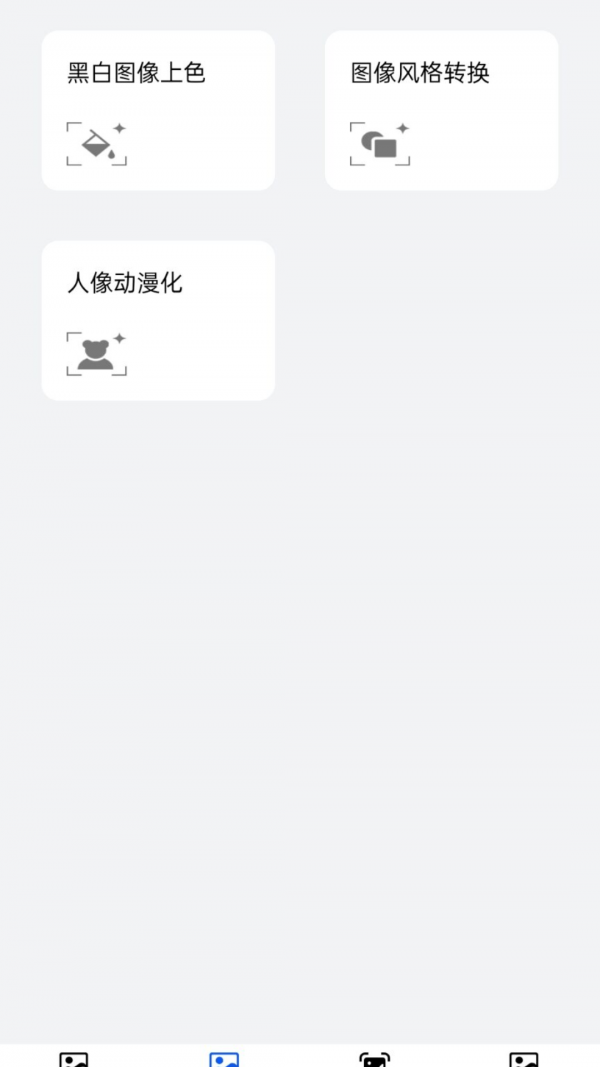Image resolution: width=600 pixels, height=1067 pixels.
Task: Open the 黑白图像上色 card
Action: click(158, 110)
